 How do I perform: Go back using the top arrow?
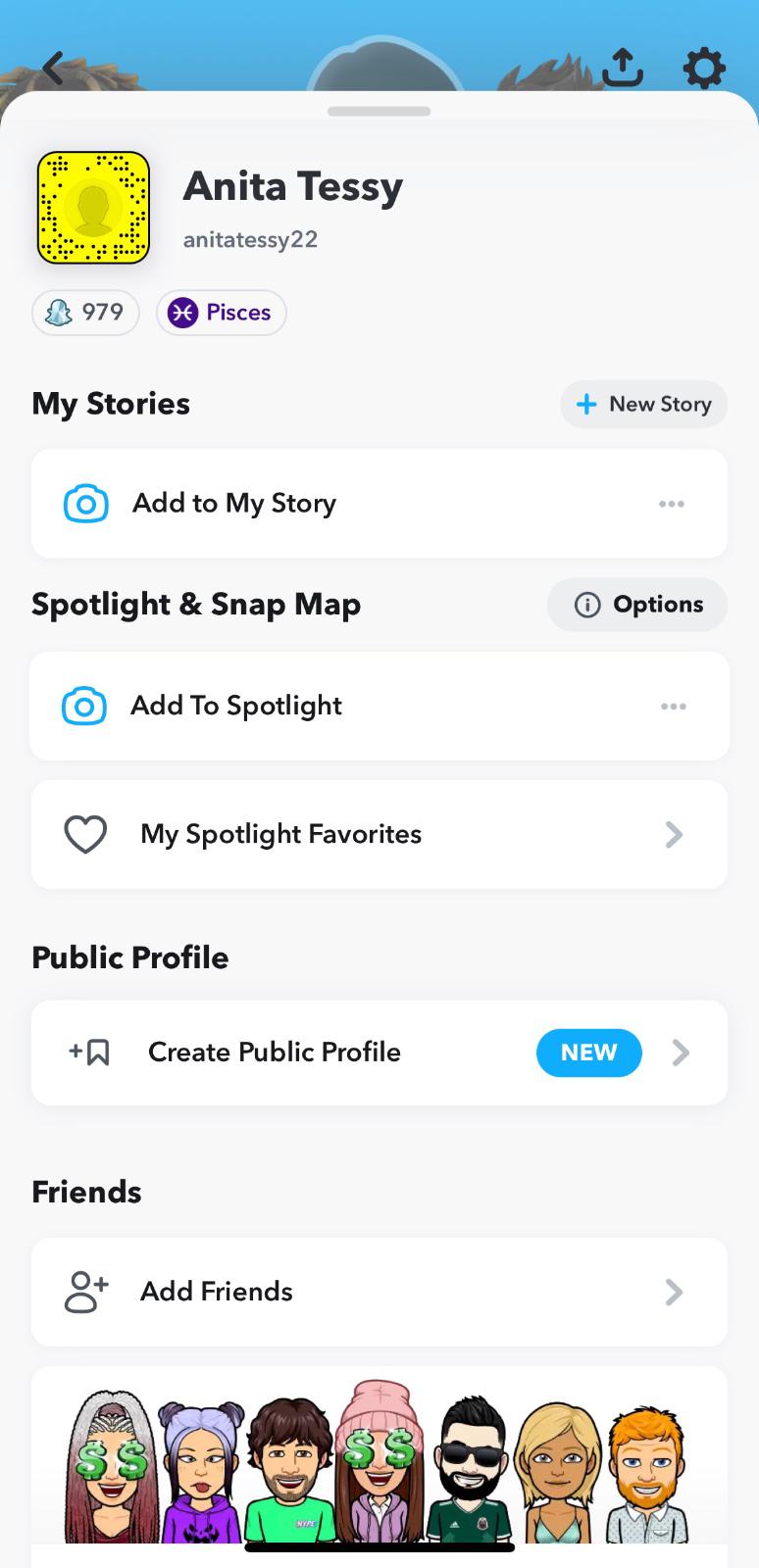click(54, 68)
